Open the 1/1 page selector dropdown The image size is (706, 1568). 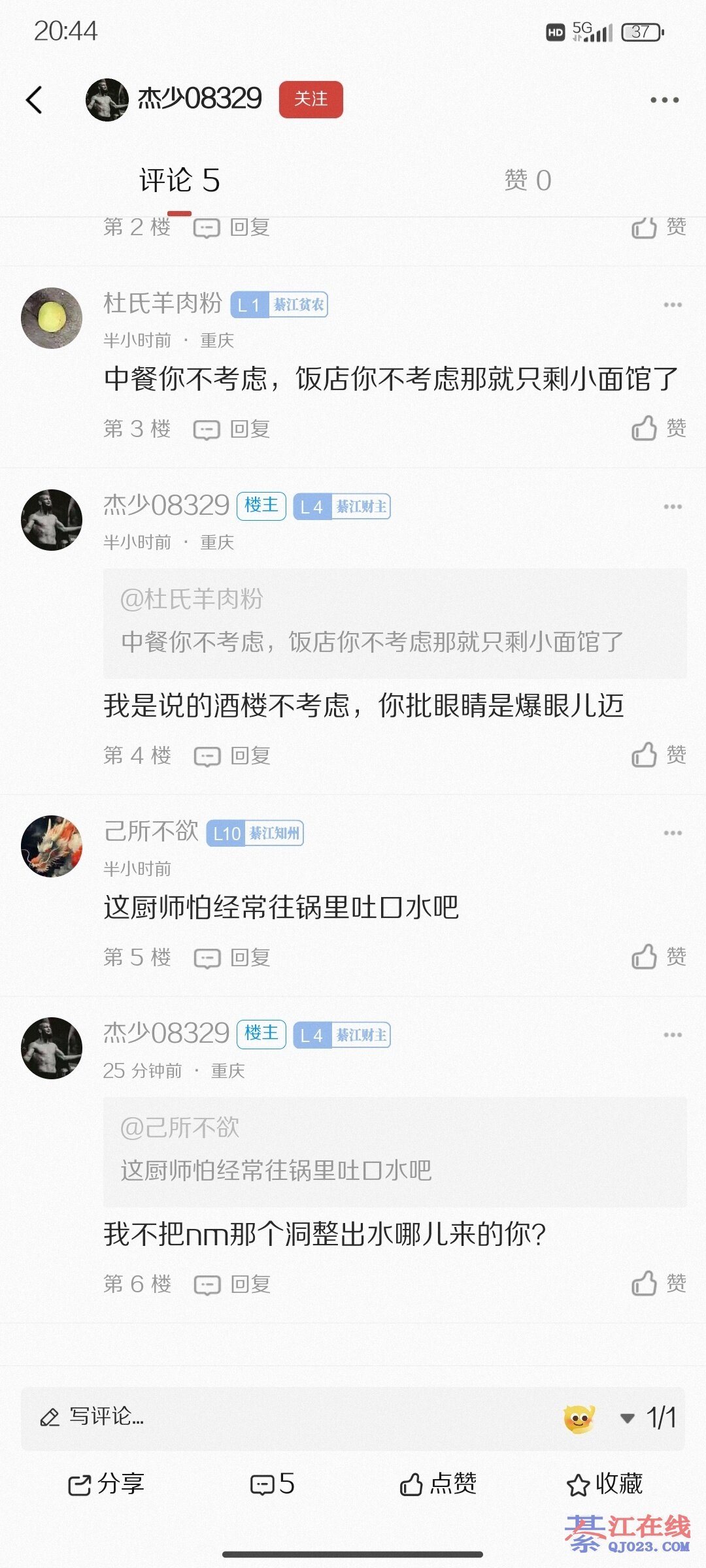(649, 1418)
